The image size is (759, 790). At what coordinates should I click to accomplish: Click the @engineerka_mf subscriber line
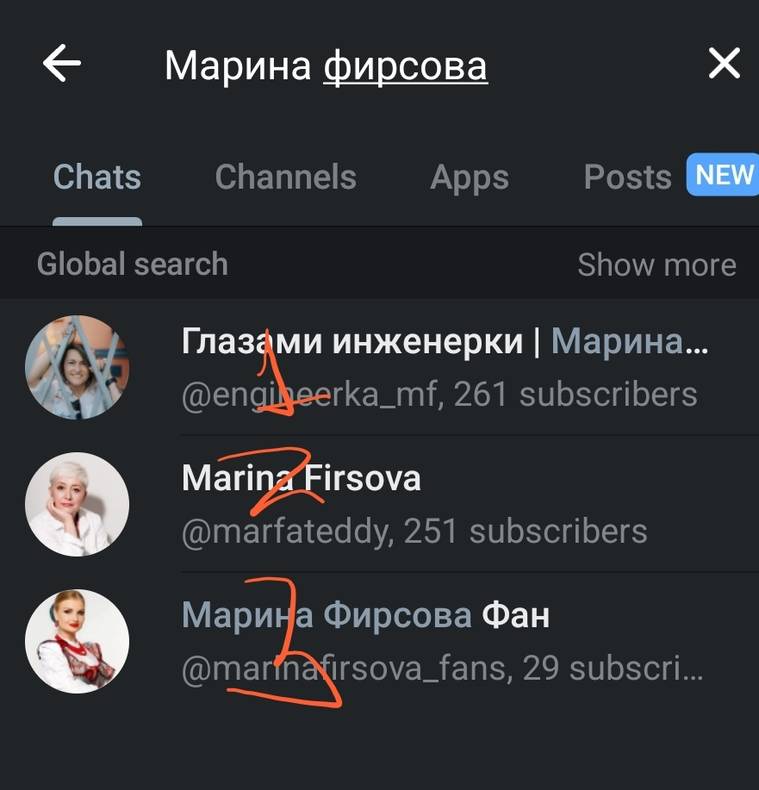[437, 394]
